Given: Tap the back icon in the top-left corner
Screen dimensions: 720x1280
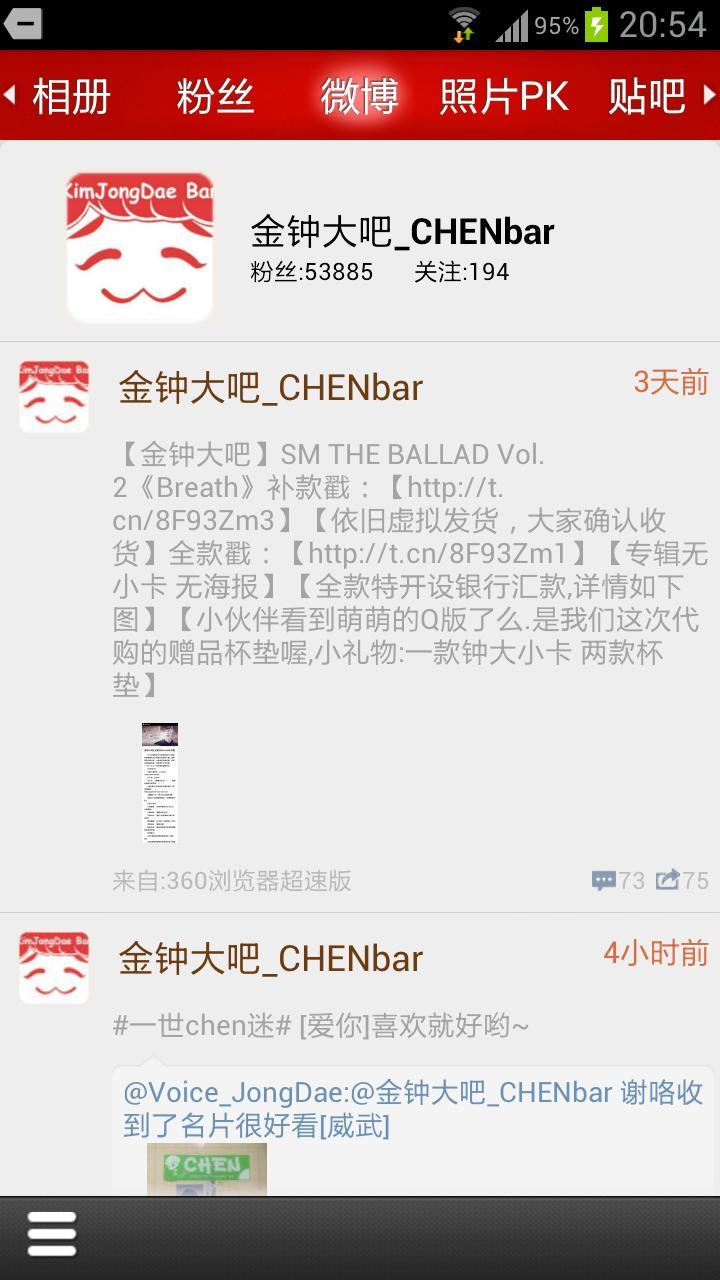Looking at the screenshot, I should tap(23, 23).
